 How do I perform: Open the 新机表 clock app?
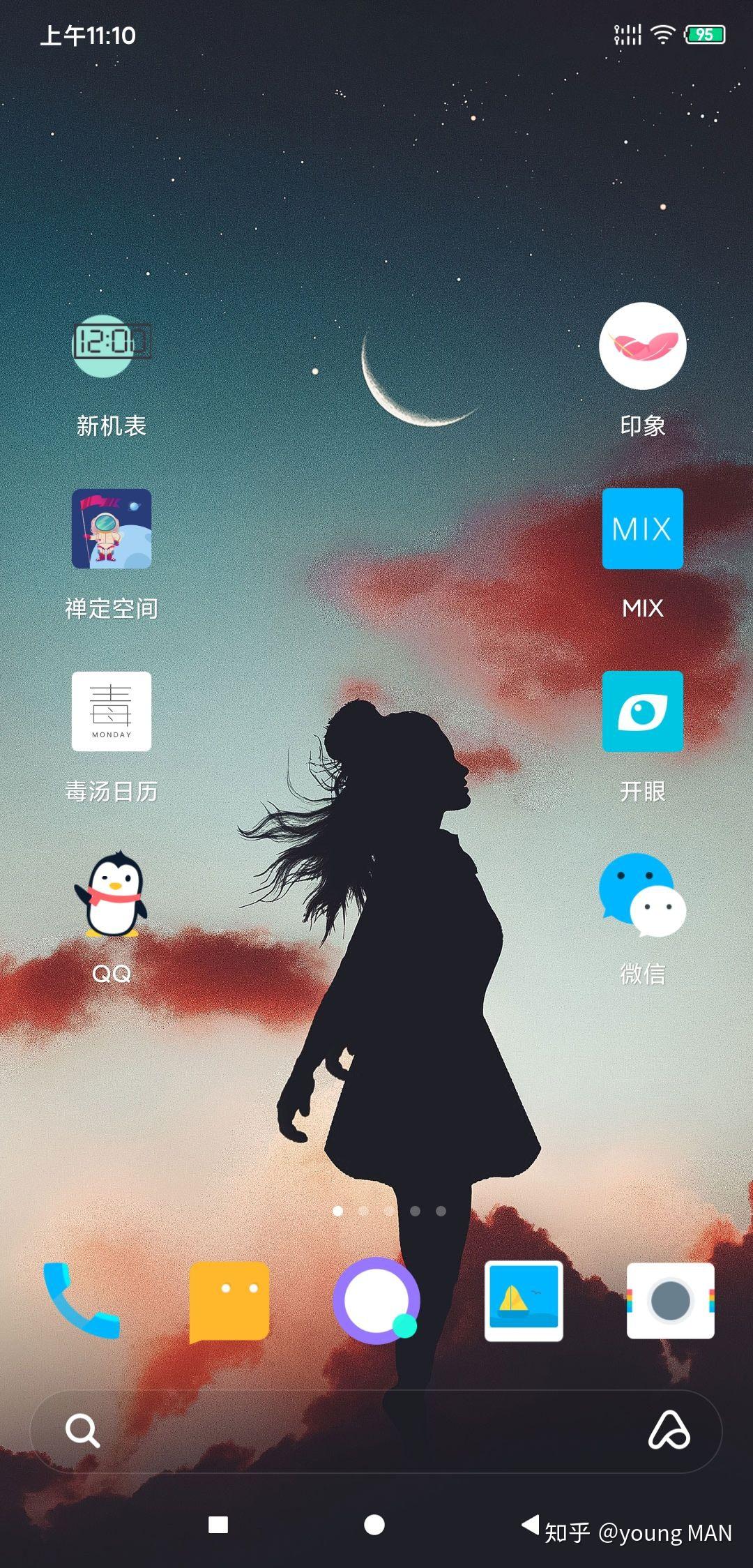click(x=112, y=345)
